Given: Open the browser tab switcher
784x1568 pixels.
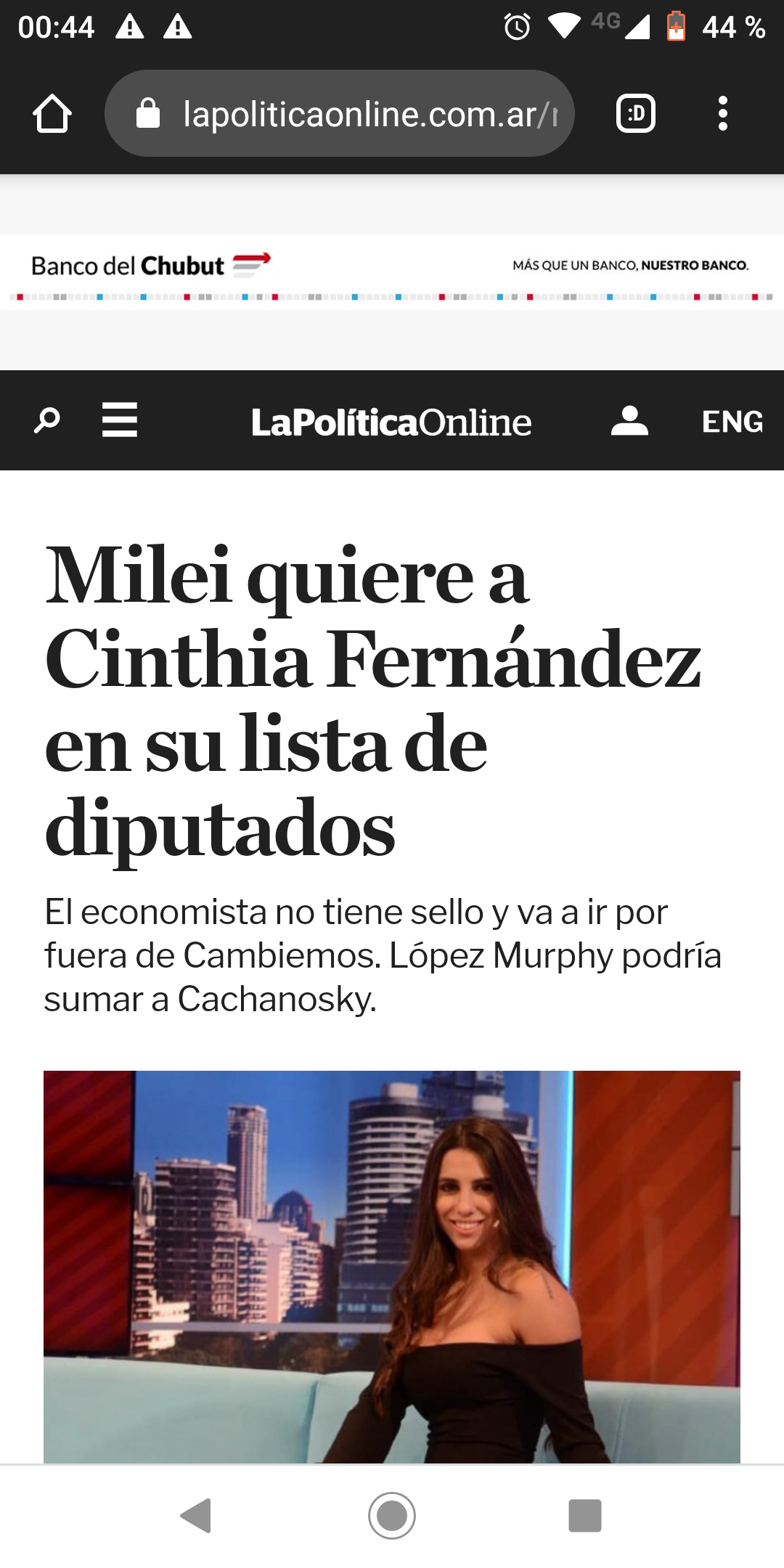Looking at the screenshot, I should coord(636,114).
